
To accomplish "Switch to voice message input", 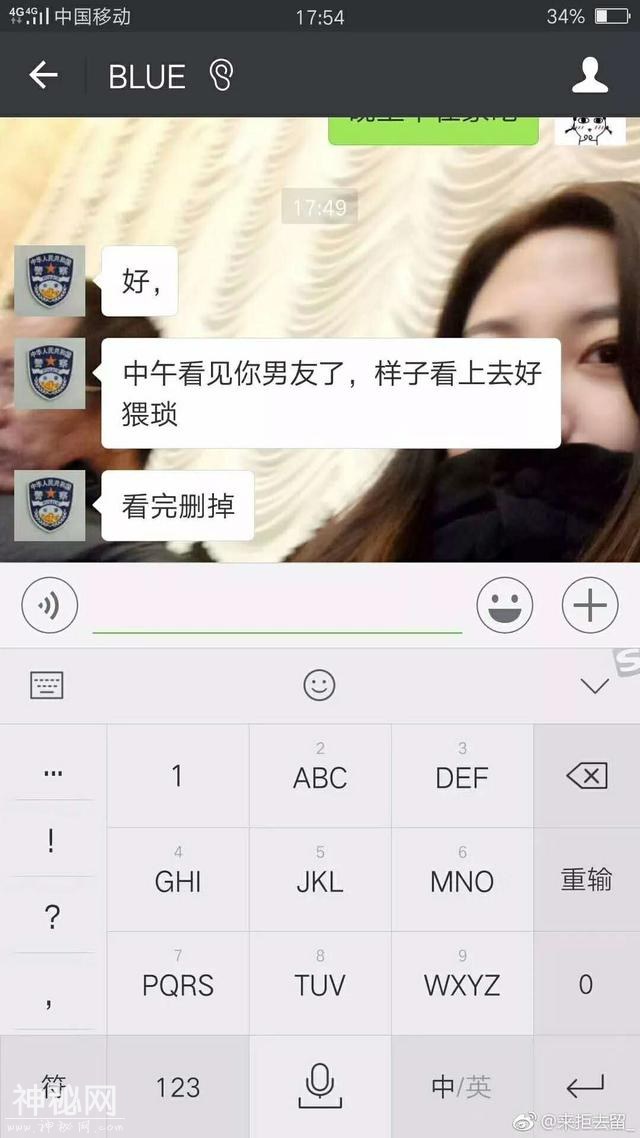I will (49, 605).
